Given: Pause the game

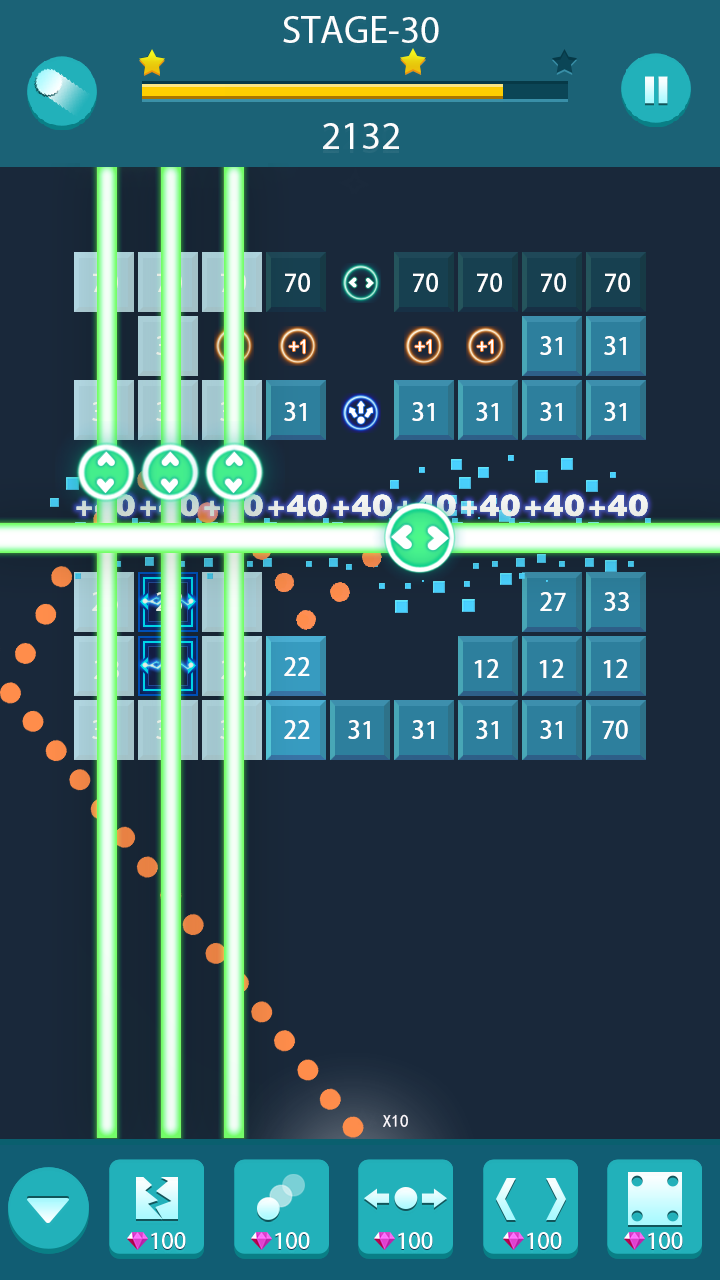Looking at the screenshot, I should click(655, 90).
